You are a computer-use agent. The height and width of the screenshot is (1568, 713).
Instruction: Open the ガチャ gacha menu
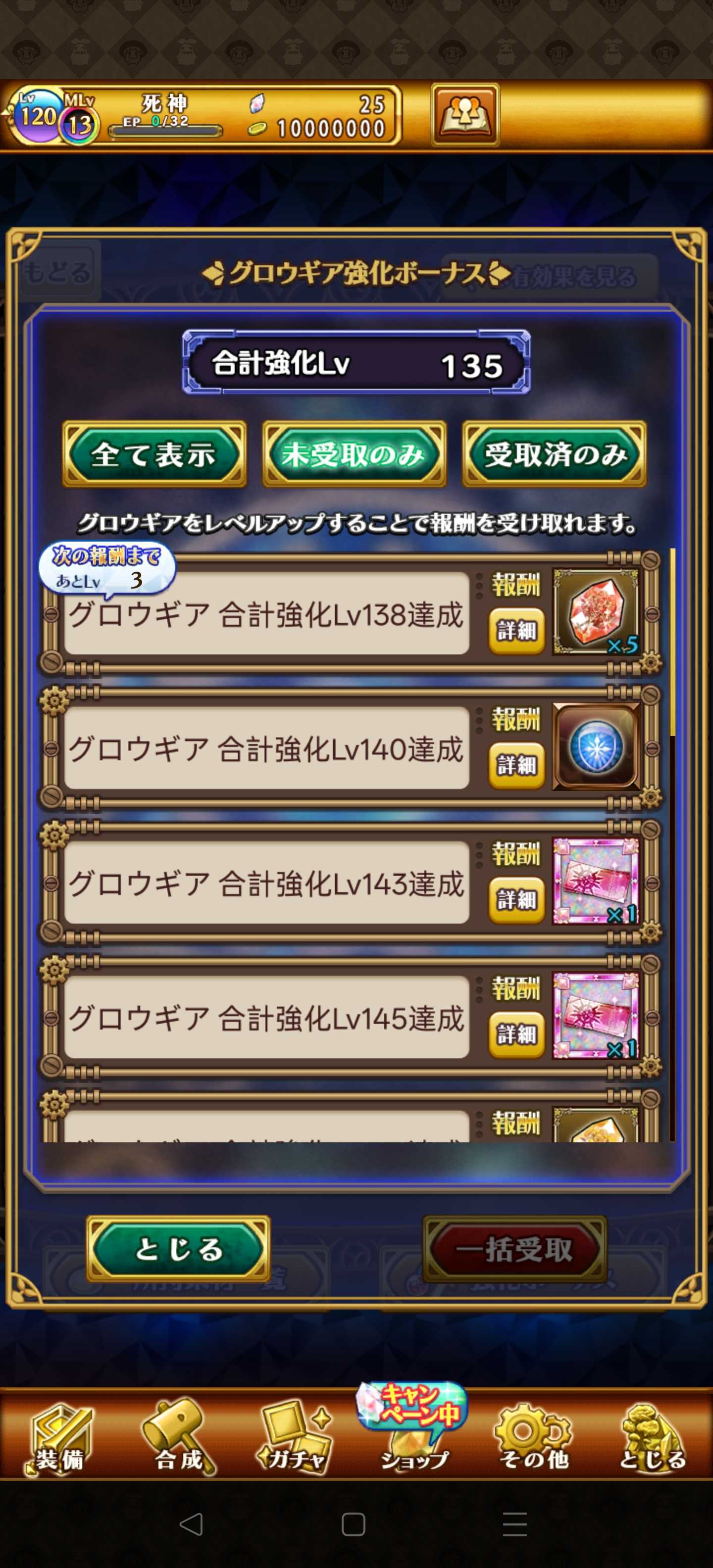[x=296, y=1440]
